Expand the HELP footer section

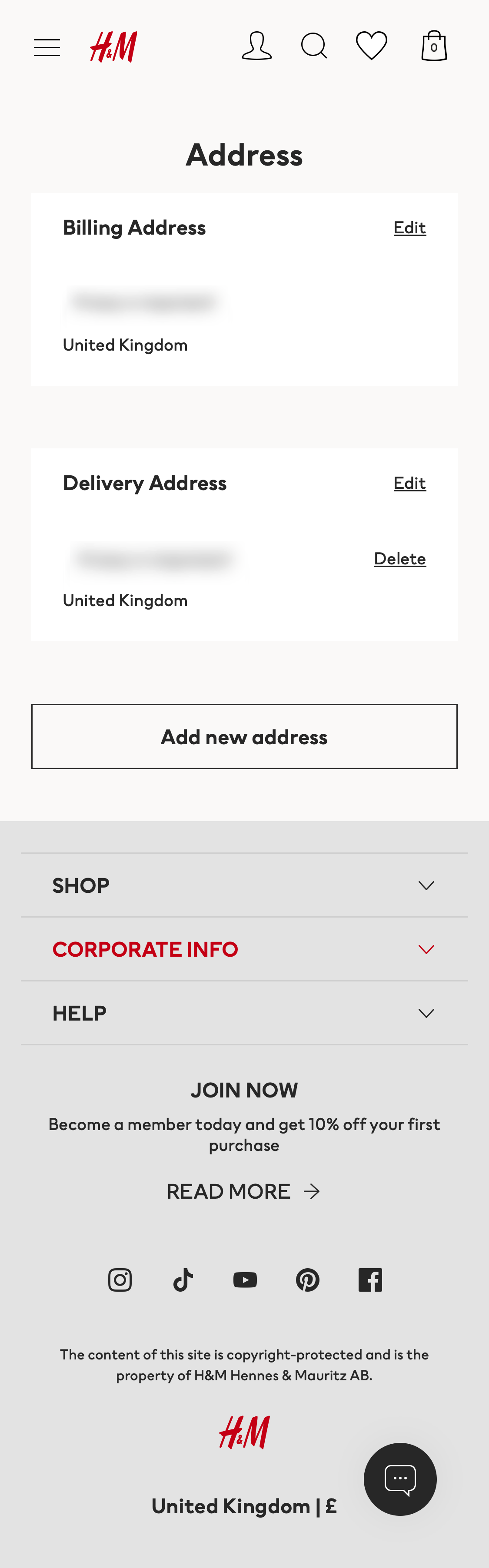pyautogui.click(x=244, y=1013)
